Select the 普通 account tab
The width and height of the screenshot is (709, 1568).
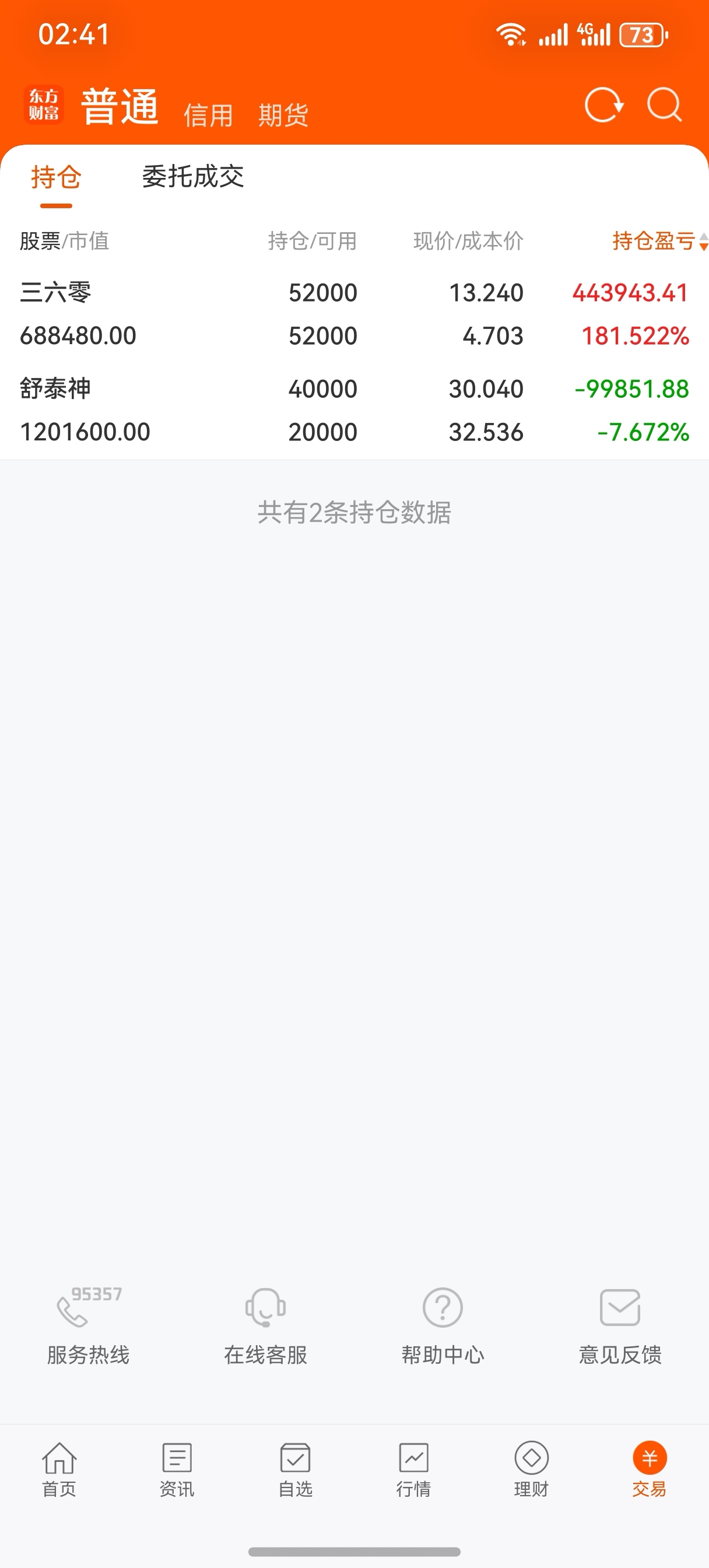120,107
